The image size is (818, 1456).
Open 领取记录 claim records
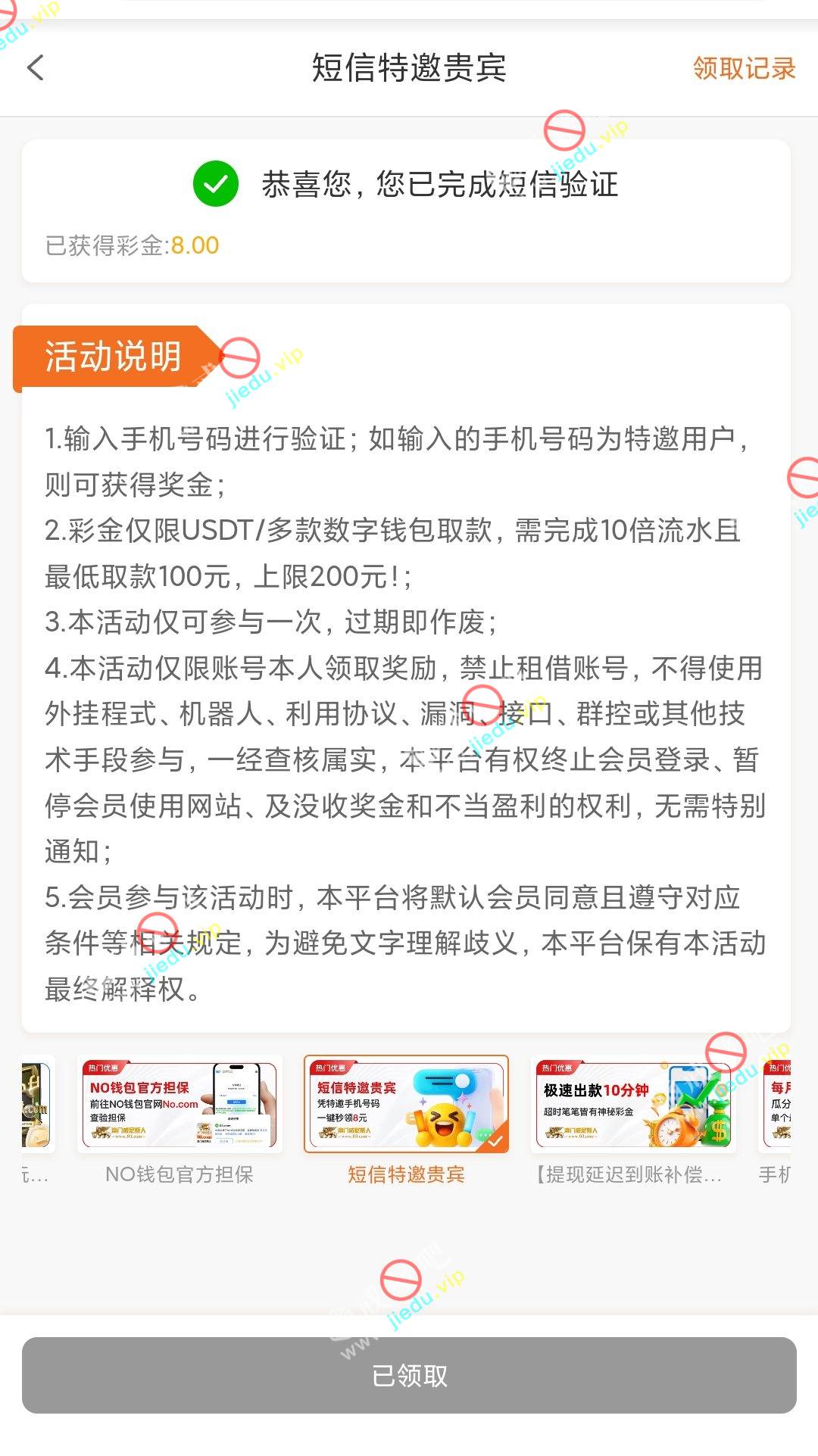(x=743, y=69)
